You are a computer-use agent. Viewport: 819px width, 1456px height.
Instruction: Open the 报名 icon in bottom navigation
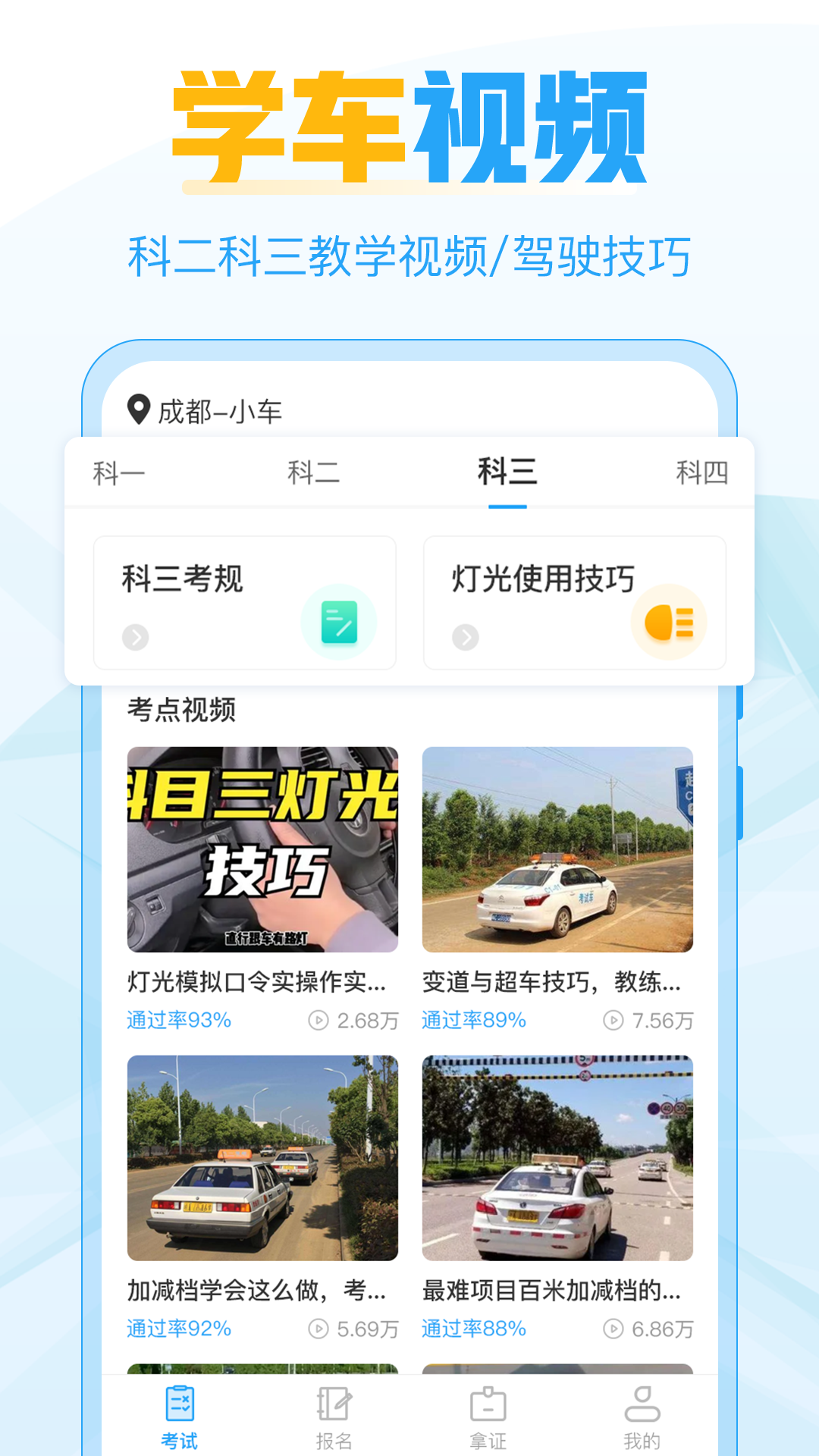[334, 1404]
